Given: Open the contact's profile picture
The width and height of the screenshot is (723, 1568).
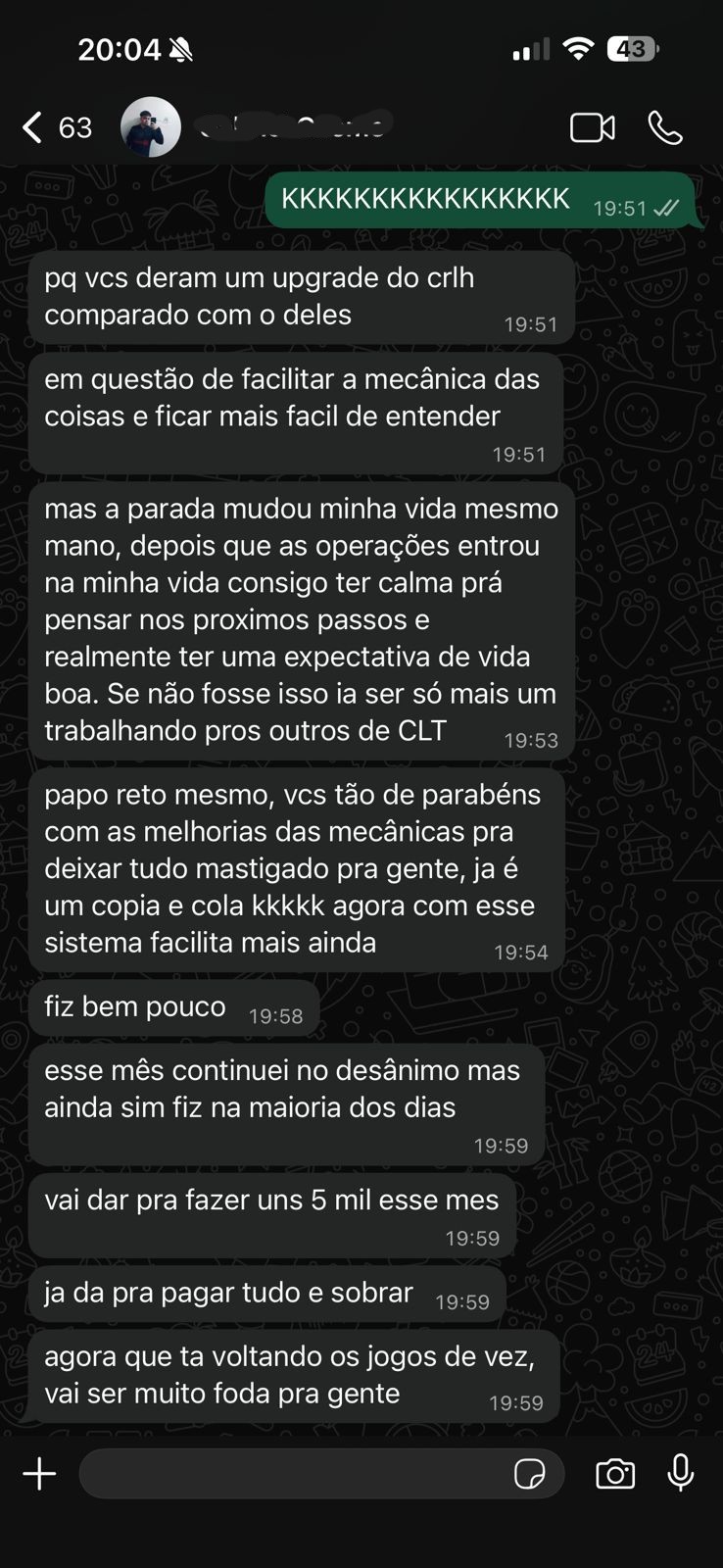Looking at the screenshot, I should (x=150, y=127).
